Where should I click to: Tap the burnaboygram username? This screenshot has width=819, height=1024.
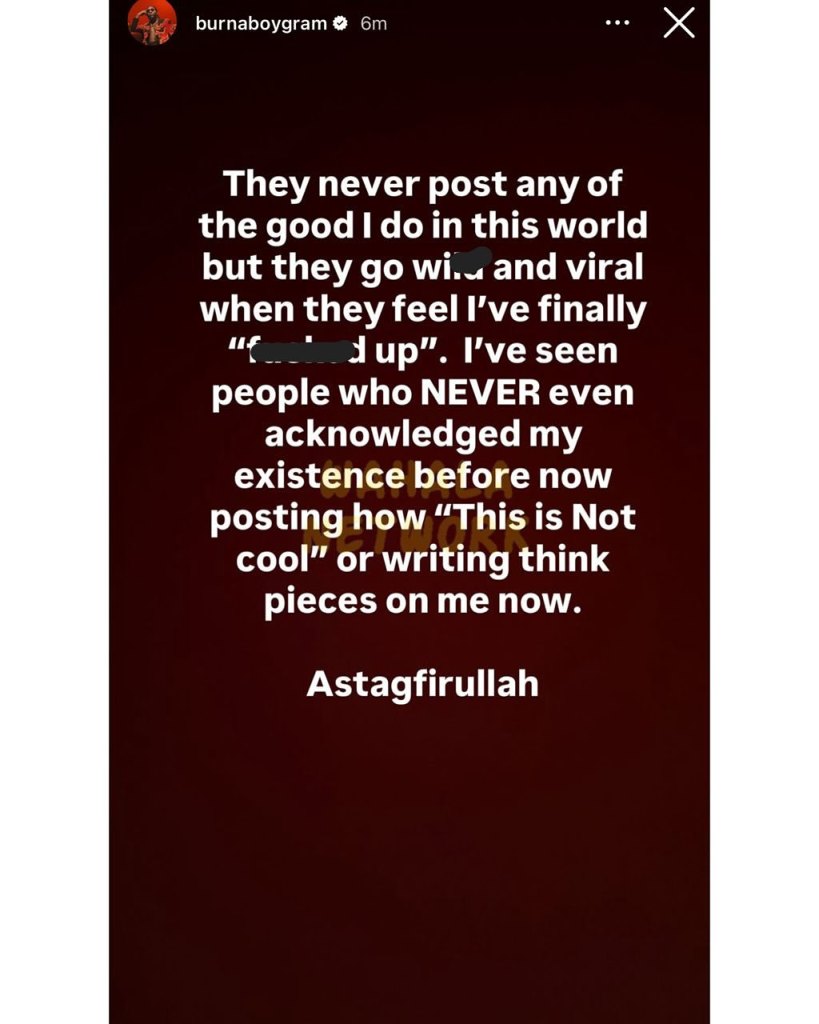point(261,23)
